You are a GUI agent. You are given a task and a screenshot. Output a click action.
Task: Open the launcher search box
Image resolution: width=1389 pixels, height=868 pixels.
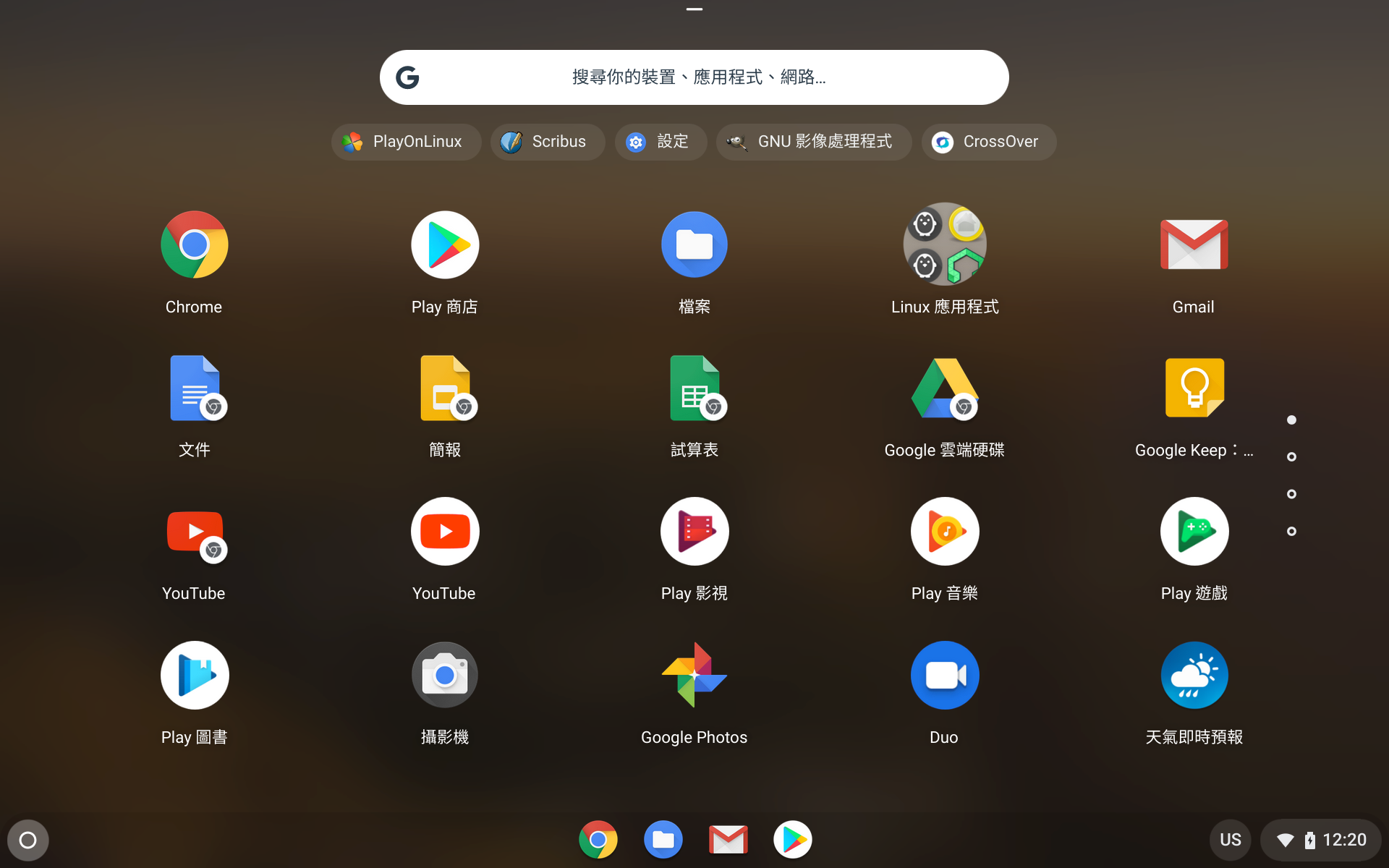point(694,77)
